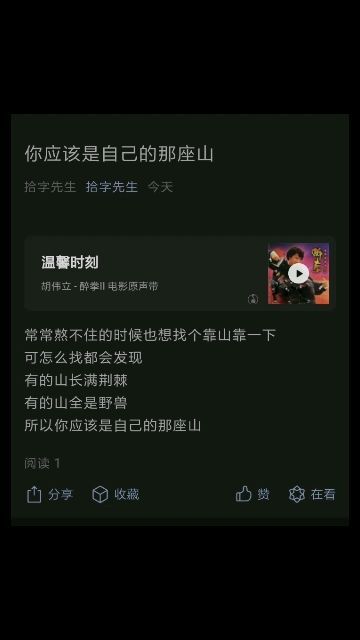360x640 pixels.
Task: Like the article with 赞
Action: [x=253, y=494]
